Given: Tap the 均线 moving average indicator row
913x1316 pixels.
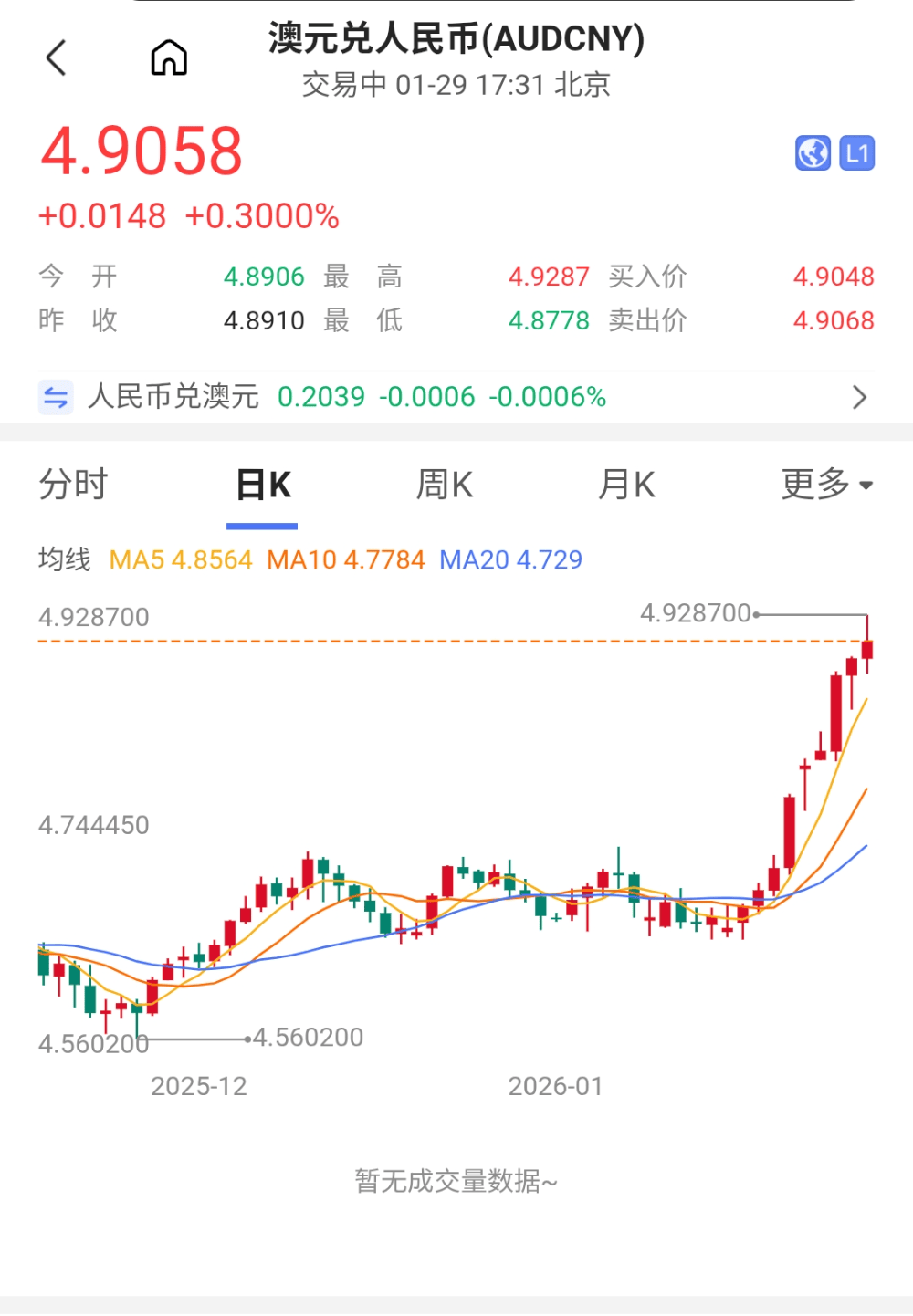Looking at the screenshot, I should click(x=310, y=559).
